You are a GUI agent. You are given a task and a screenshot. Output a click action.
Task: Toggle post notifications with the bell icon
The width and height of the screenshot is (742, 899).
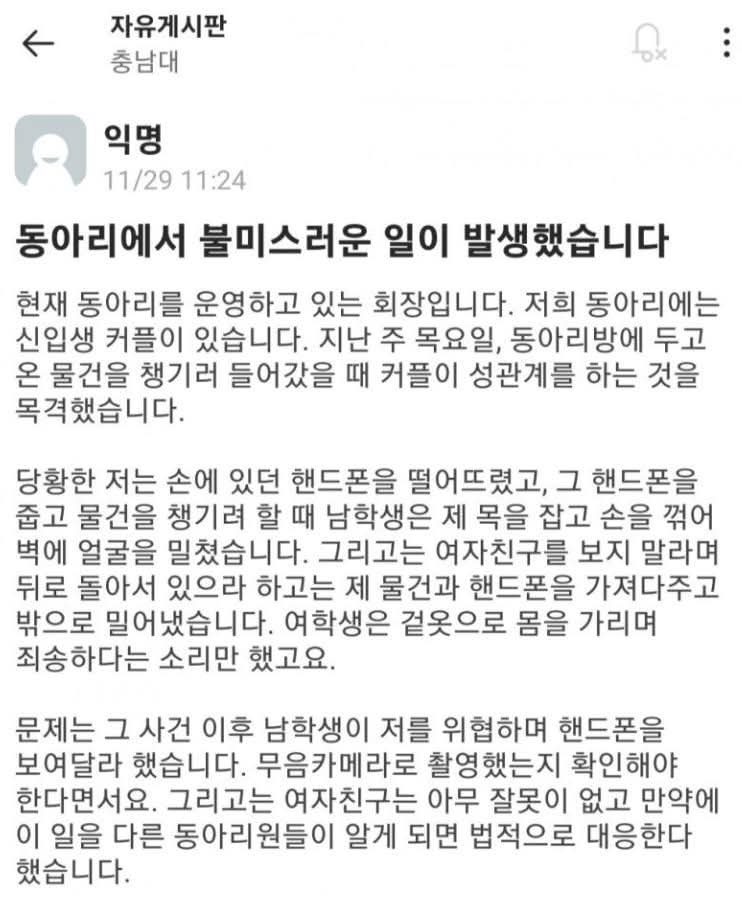(648, 42)
